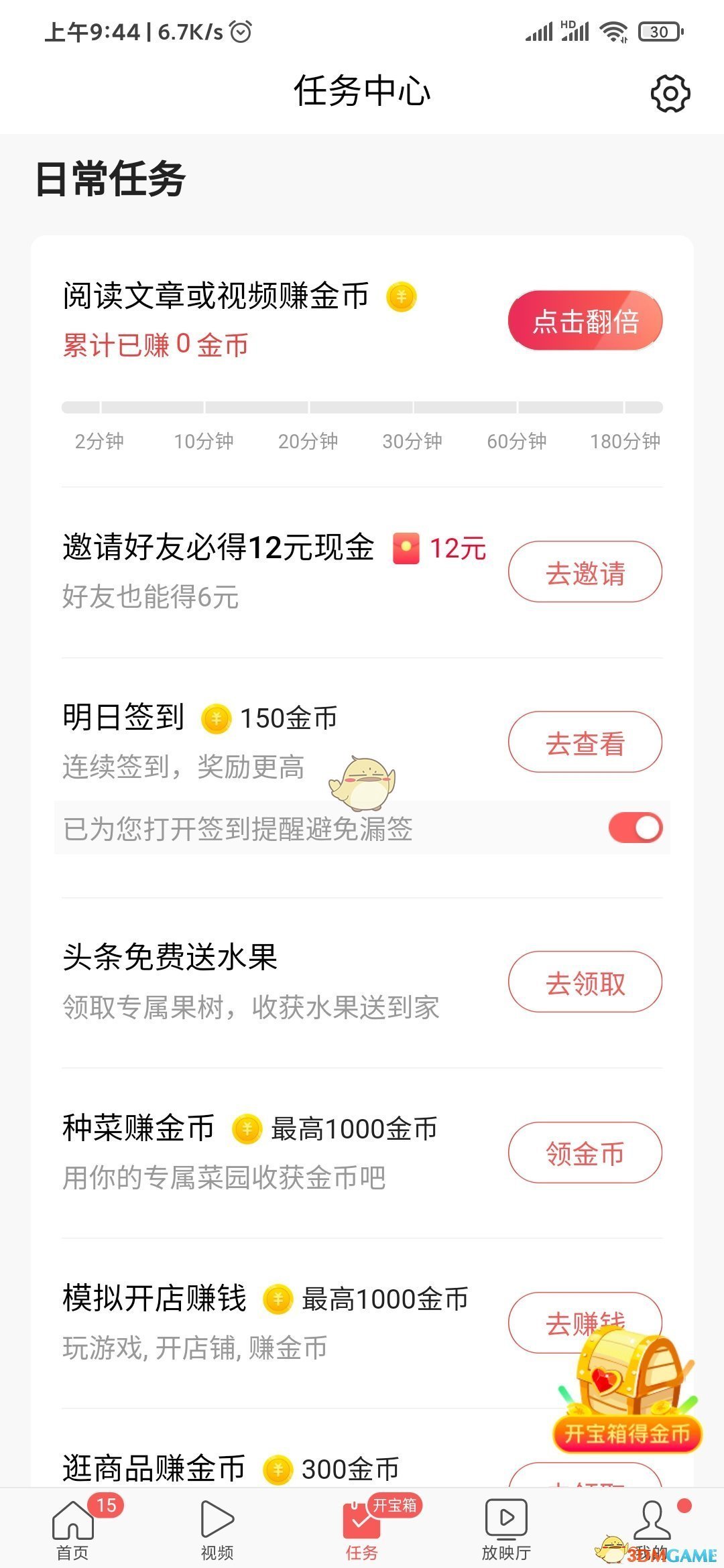Tap the 点击翻倍 button
The image size is (724, 1568).
[x=585, y=321]
